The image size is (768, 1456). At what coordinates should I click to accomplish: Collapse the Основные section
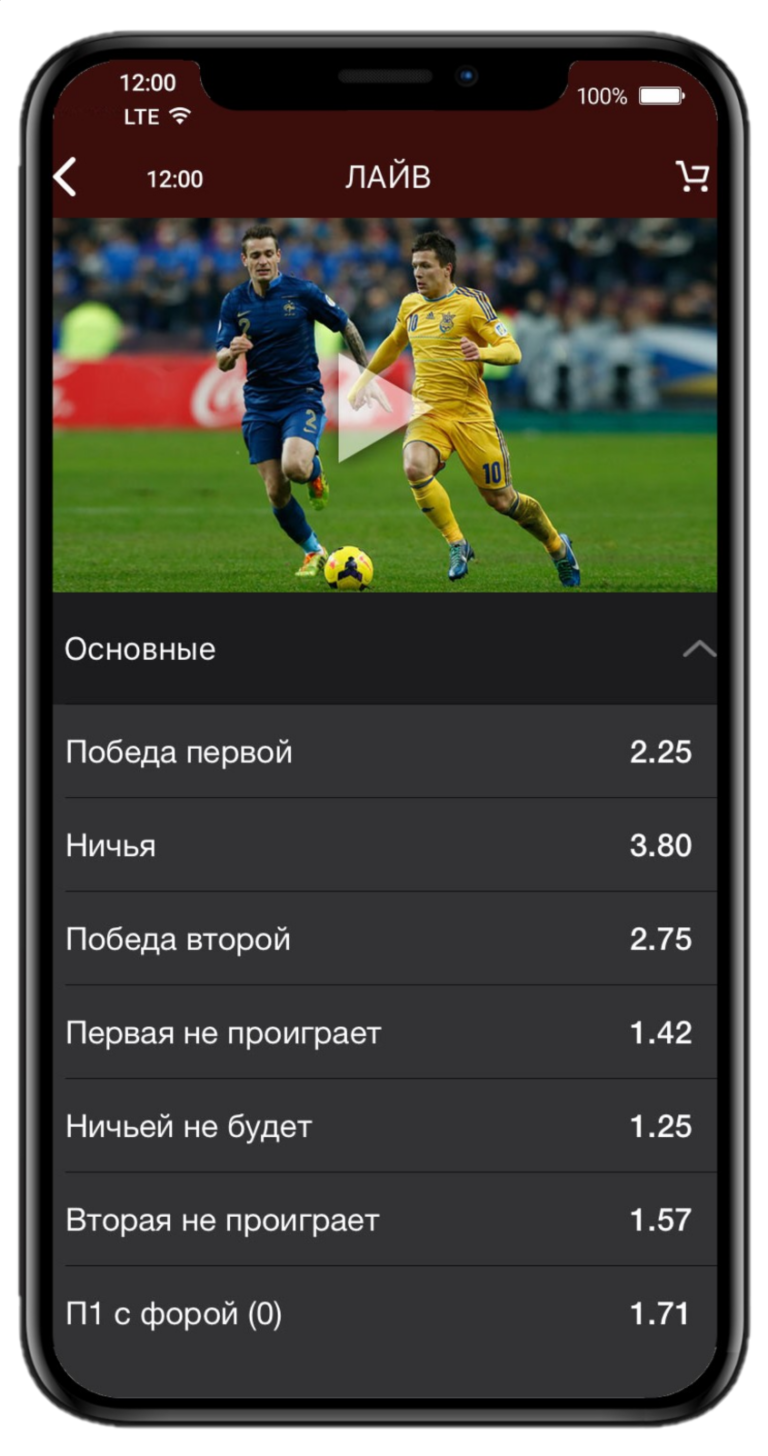pos(698,650)
